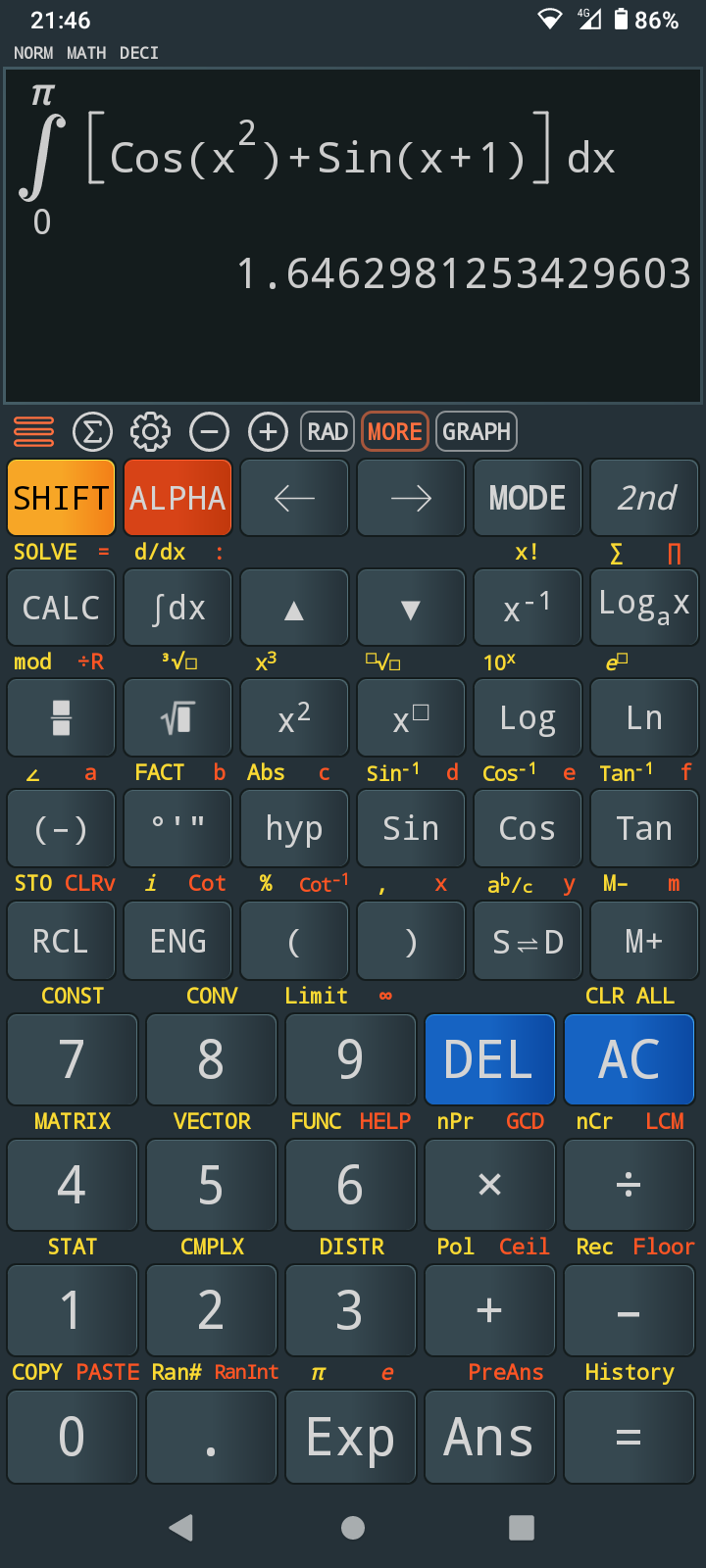Screen dimensions: 706x1568
Task: Toggle the RAD angle mode
Action: [x=328, y=431]
